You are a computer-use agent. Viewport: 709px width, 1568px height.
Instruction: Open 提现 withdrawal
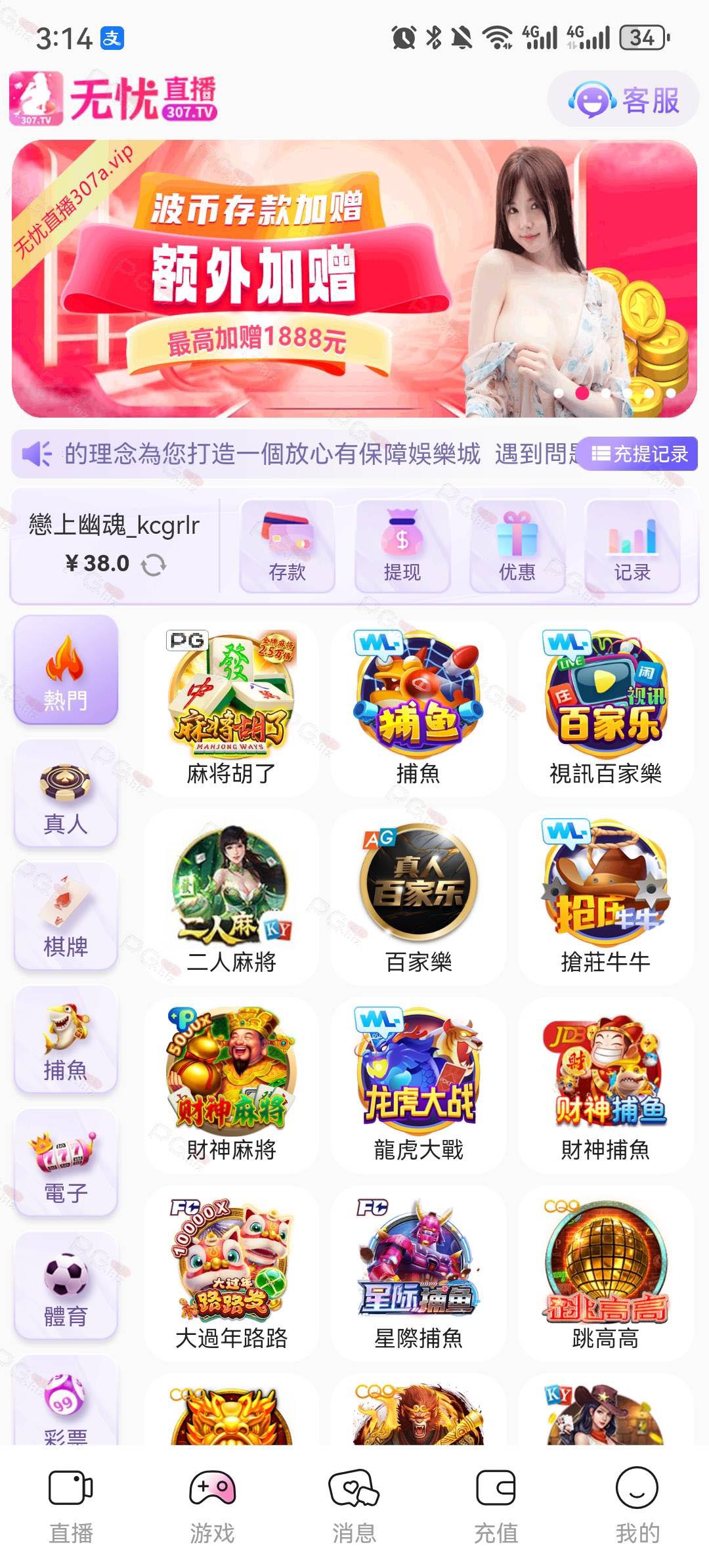402,546
